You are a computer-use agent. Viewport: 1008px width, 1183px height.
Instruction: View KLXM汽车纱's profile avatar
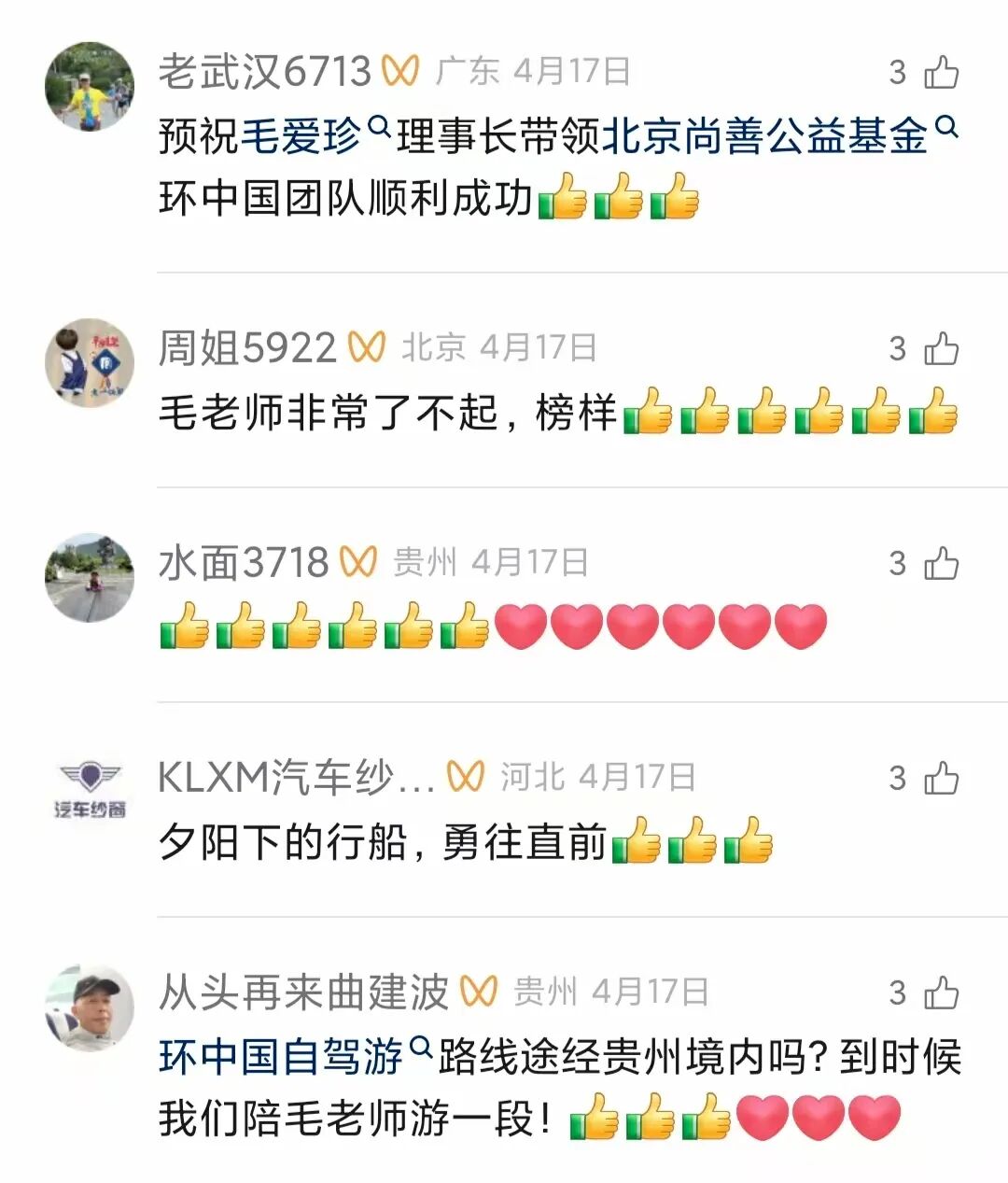[90, 789]
